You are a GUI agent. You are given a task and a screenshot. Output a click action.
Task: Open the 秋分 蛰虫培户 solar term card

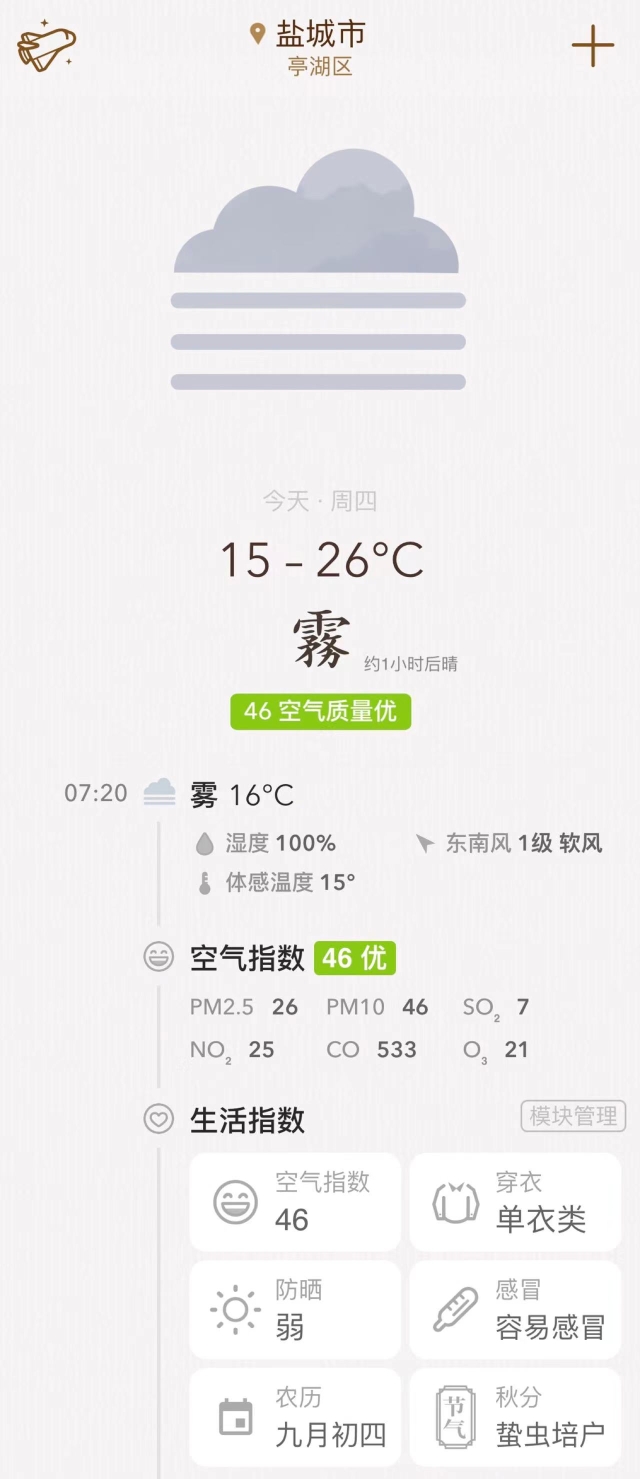pyautogui.click(x=515, y=1417)
